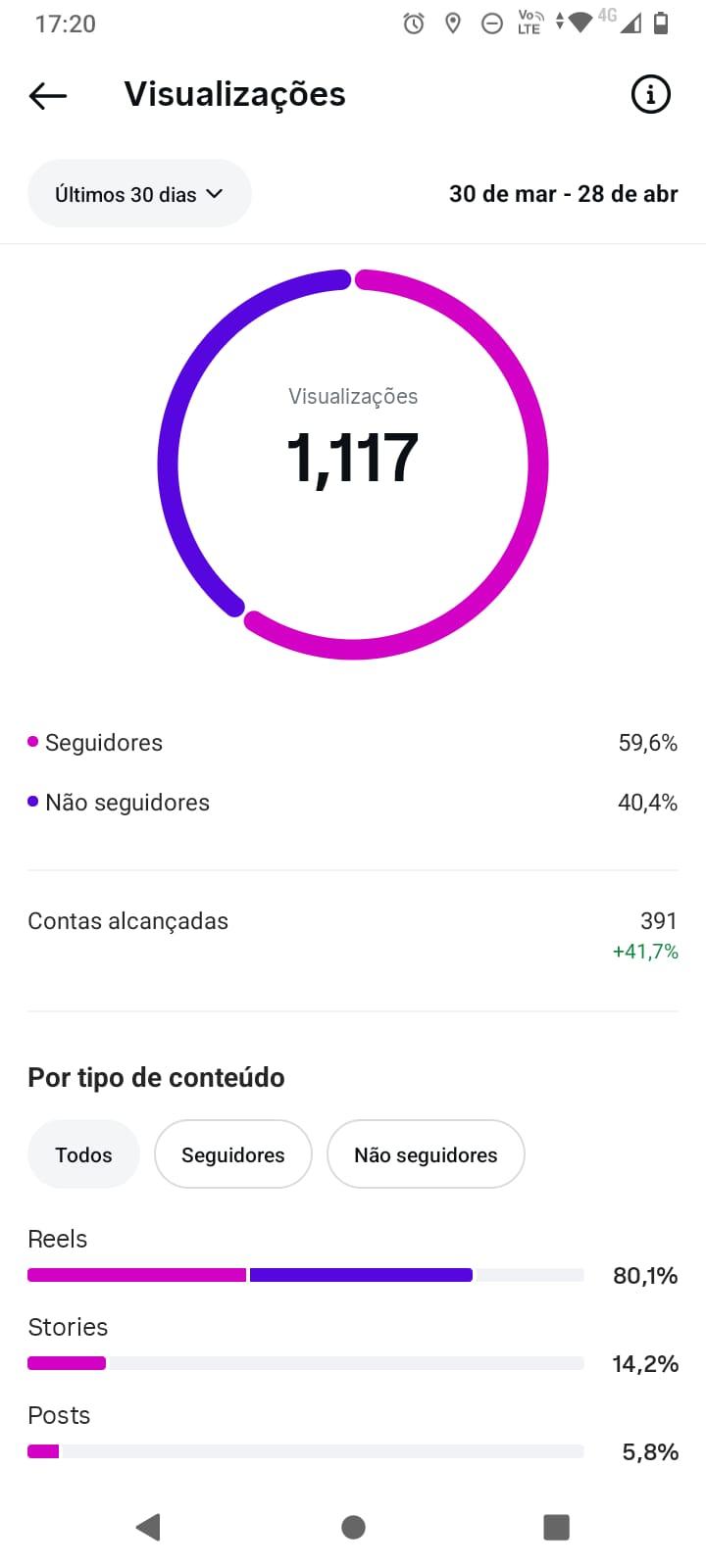Screen dimensions: 706x1568
Task: Open the information icon next to Visualizações
Action: (649, 94)
